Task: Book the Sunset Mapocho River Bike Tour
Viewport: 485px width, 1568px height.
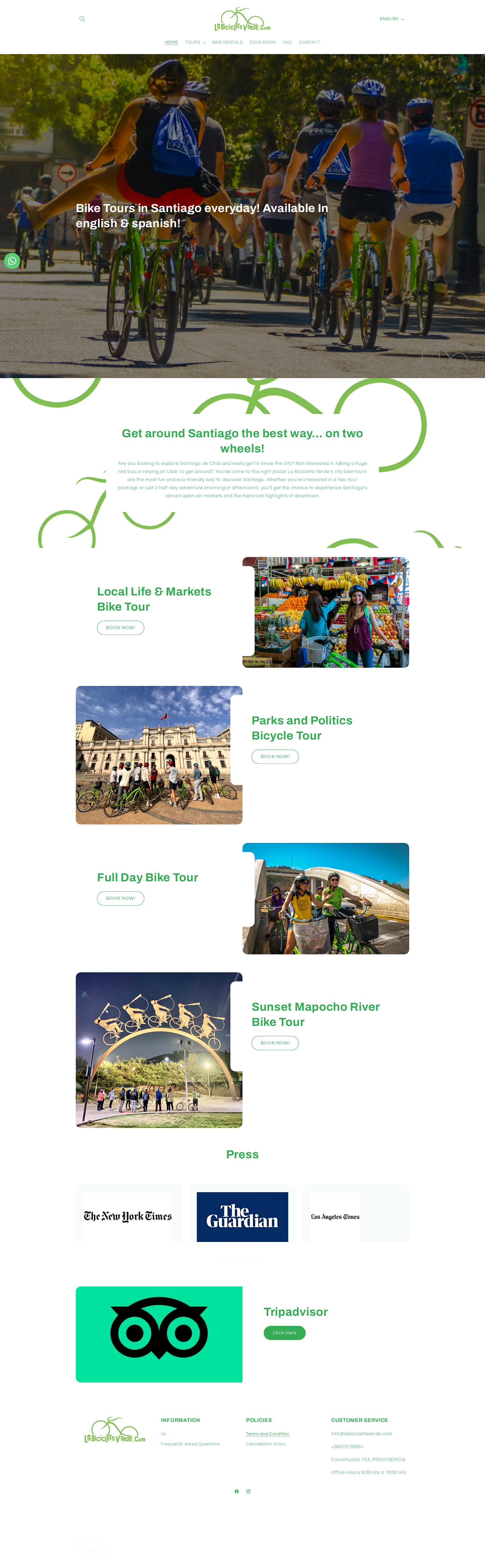Action: pyautogui.click(x=275, y=1043)
